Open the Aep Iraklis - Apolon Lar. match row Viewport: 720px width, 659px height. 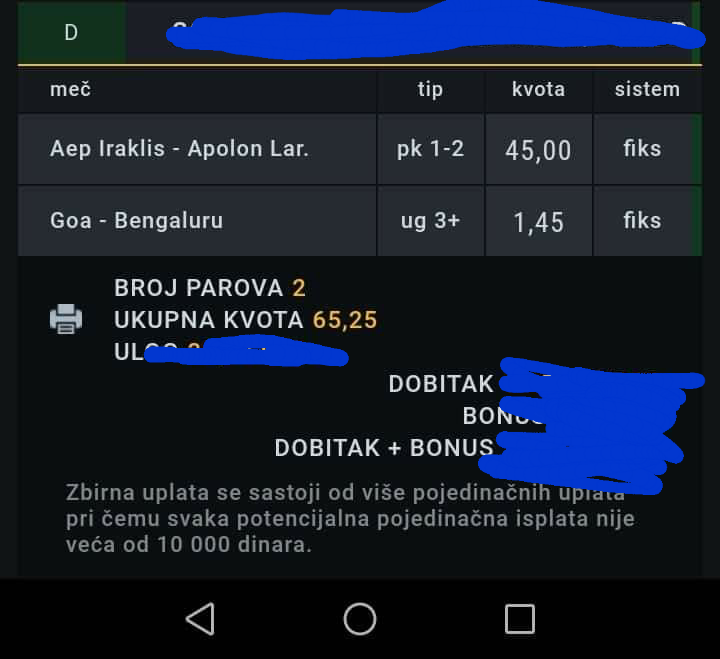coord(180,149)
